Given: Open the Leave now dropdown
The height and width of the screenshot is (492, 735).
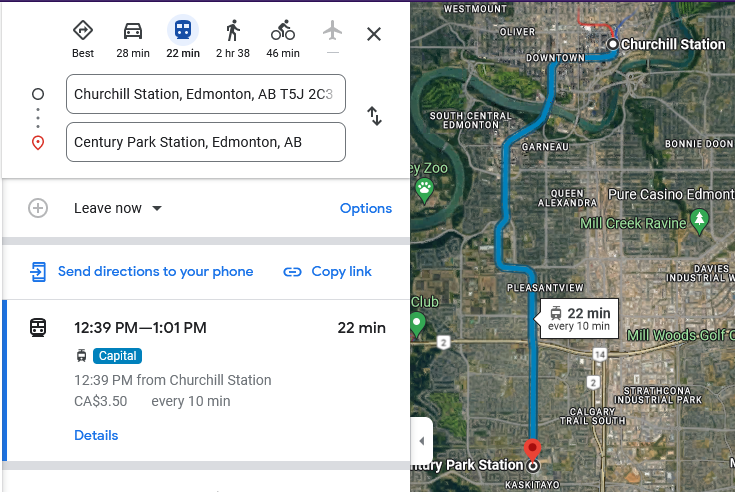Looking at the screenshot, I should [118, 208].
